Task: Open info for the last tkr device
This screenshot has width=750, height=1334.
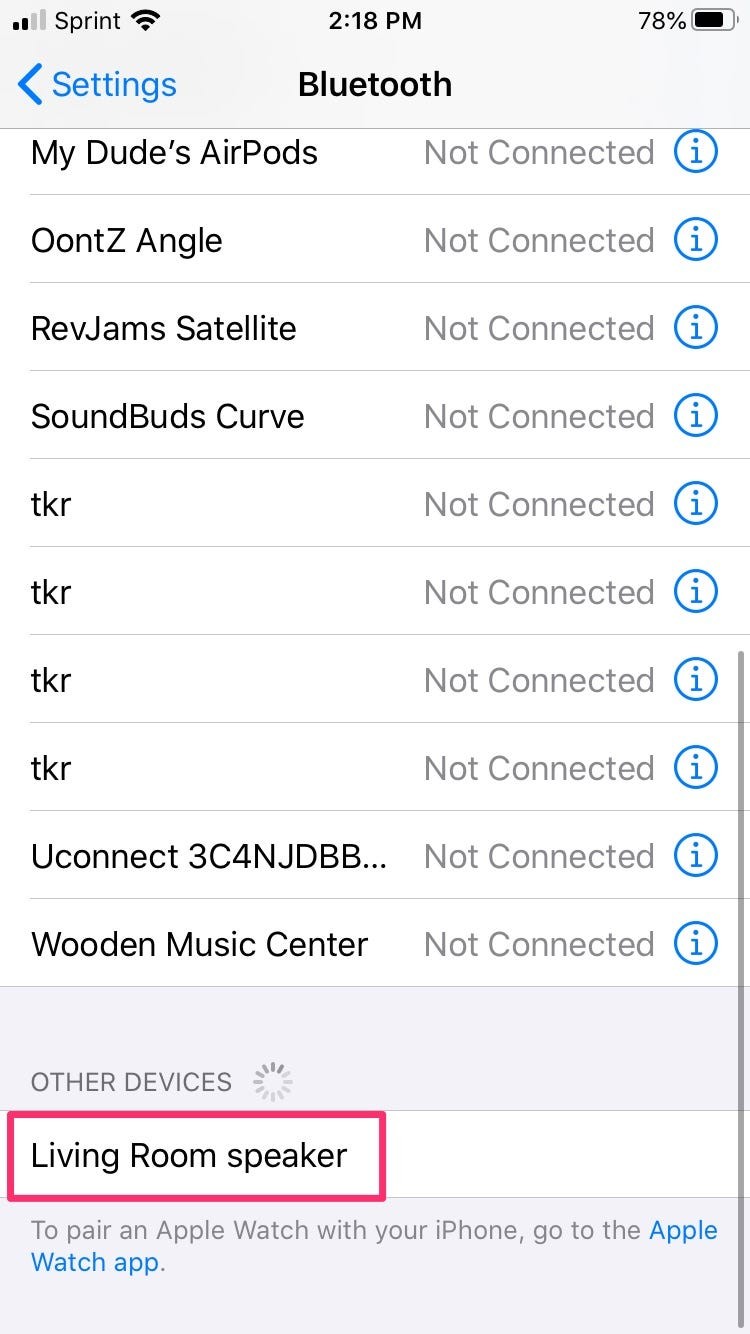Action: point(695,767)
